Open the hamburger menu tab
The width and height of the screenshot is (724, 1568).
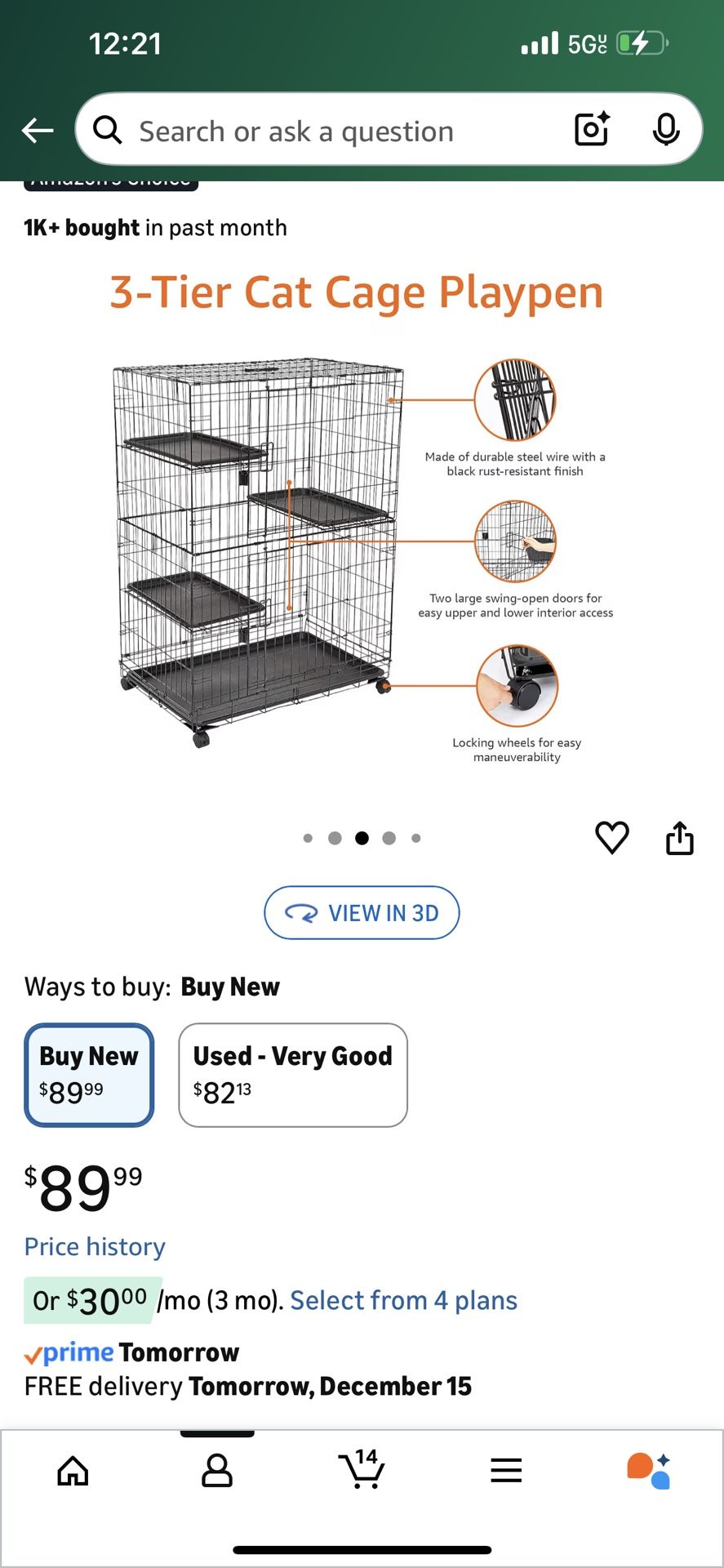click(x=506, y=1471)
